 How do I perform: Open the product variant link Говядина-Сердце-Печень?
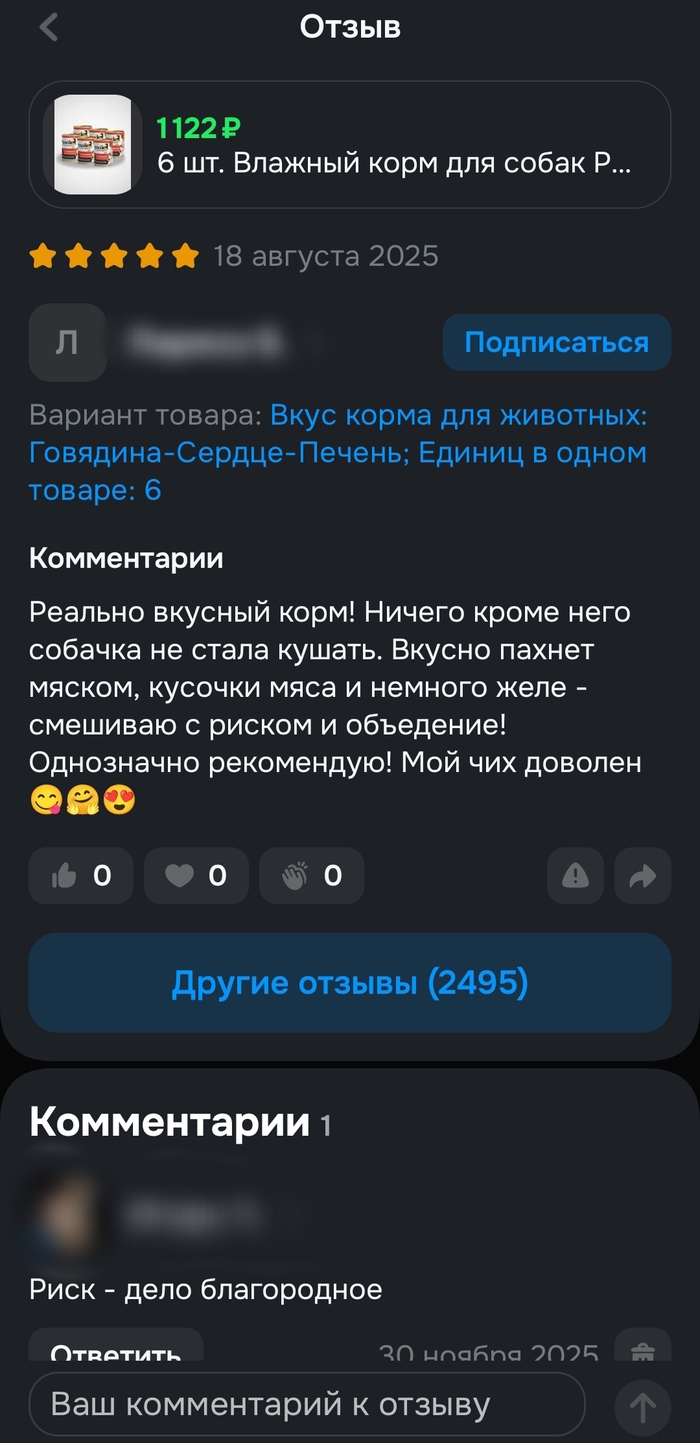click(338, 453)
